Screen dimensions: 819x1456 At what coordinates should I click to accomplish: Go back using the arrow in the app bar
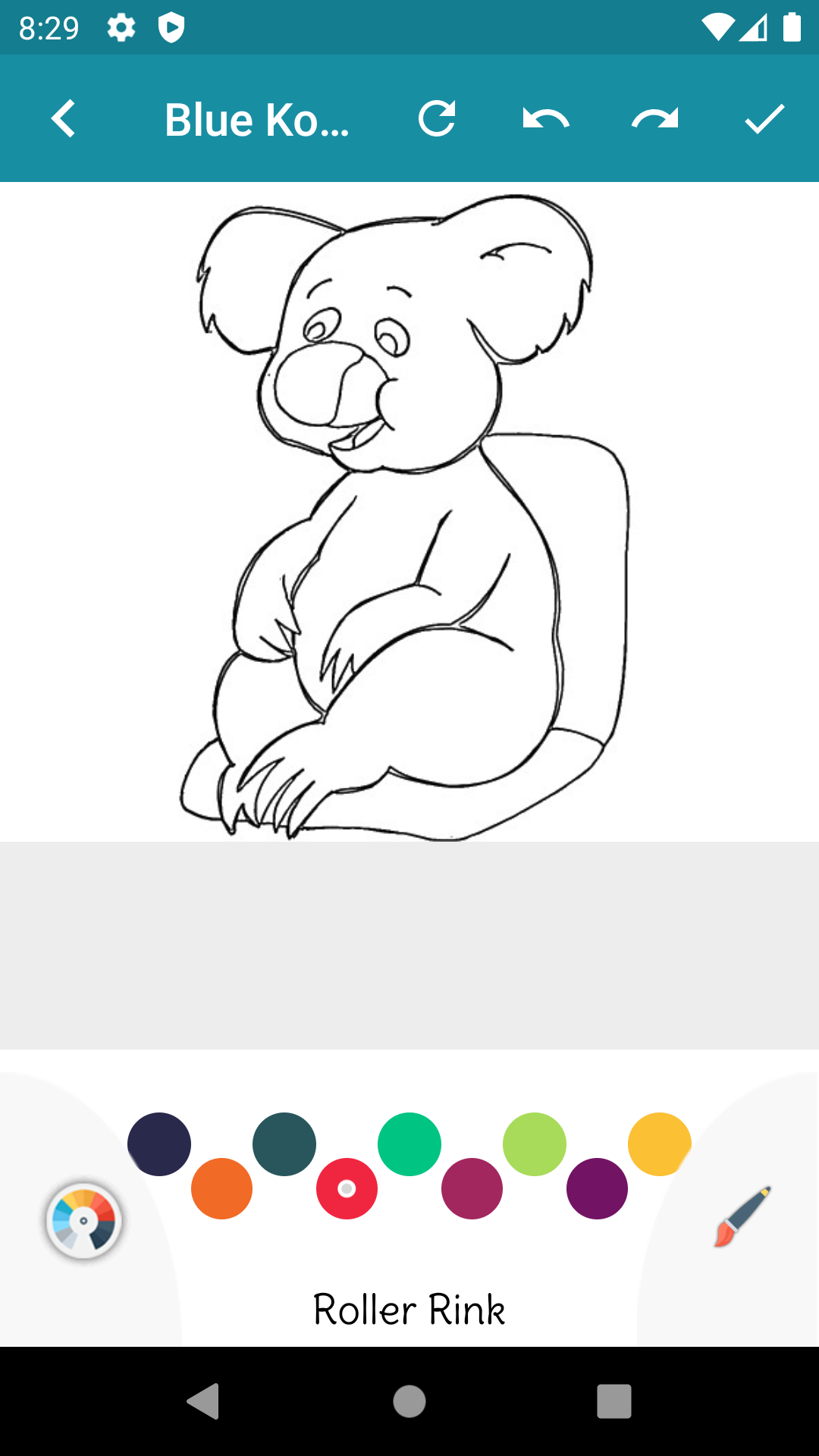click(x=64, y=118)
